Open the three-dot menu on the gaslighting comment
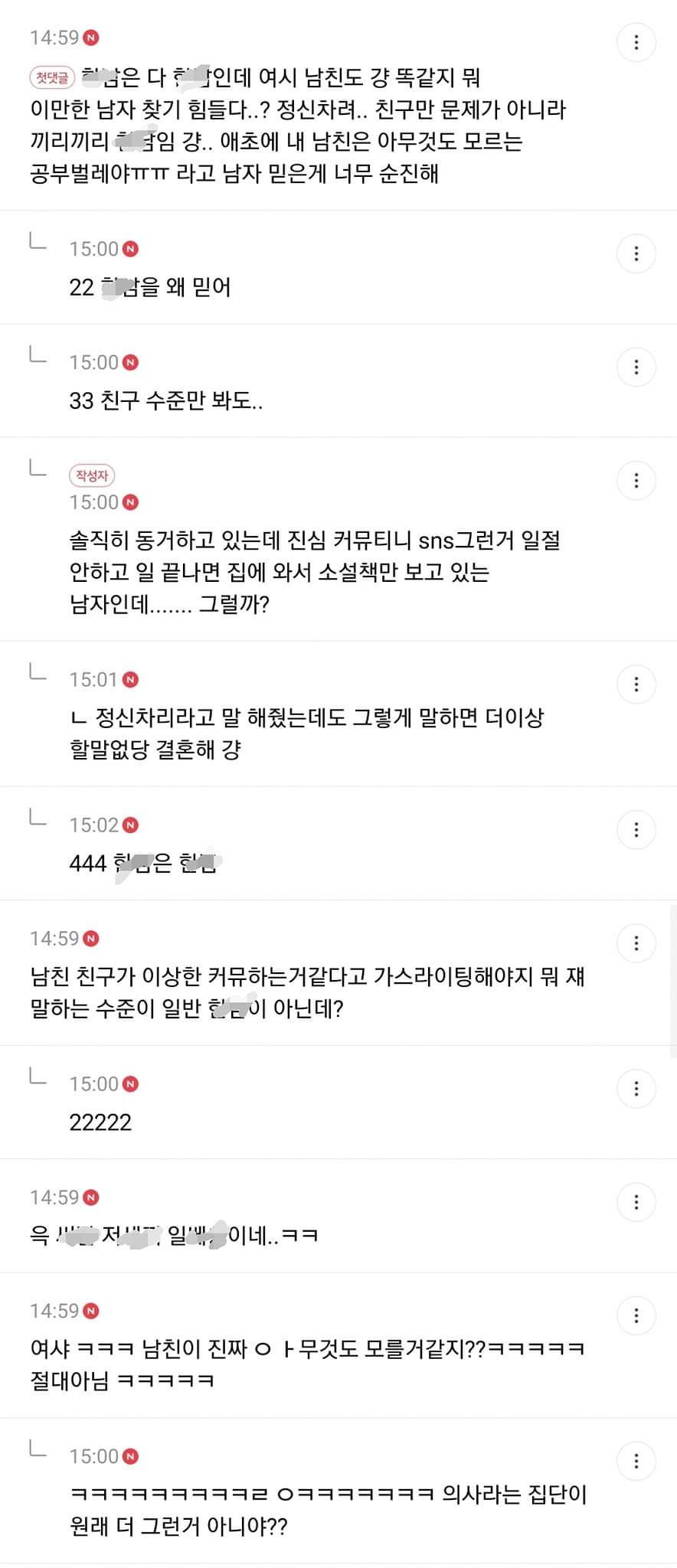 pos(636,943)
